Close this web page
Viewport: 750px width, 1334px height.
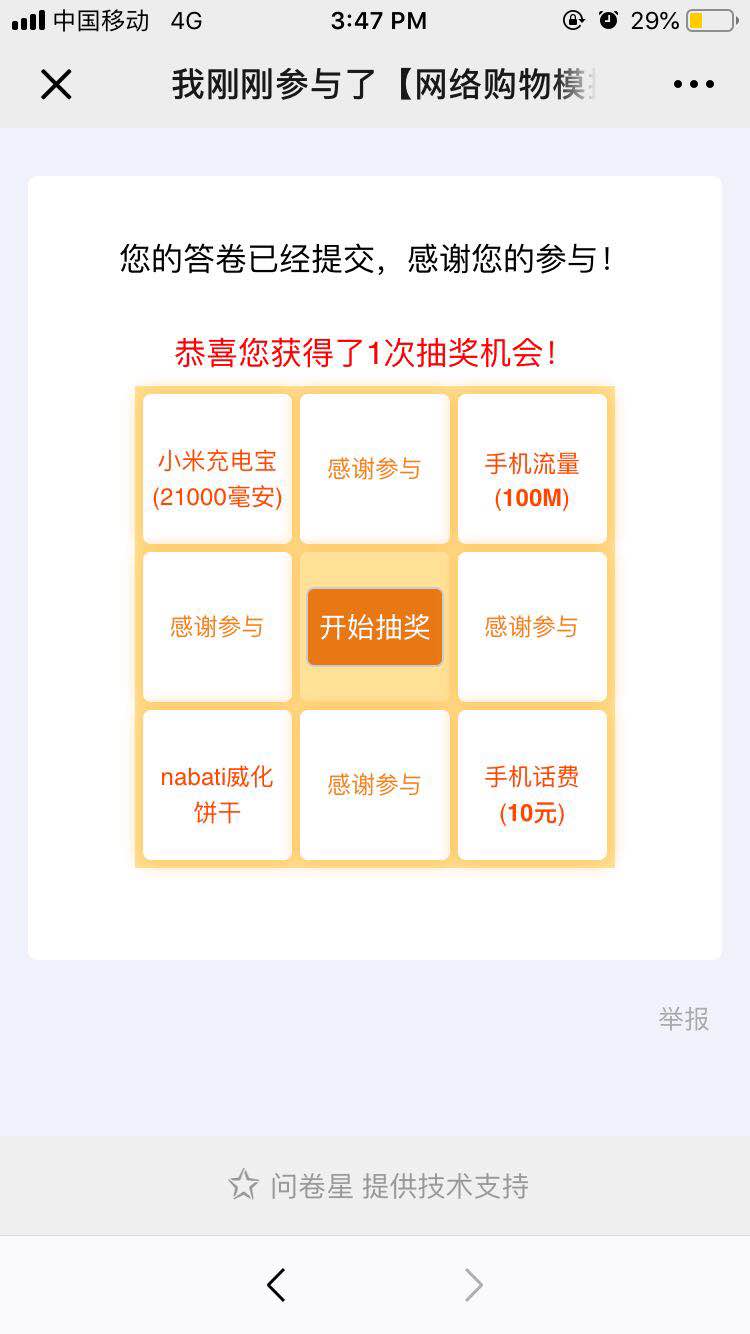pyautogui.click(x=56, y=84)
